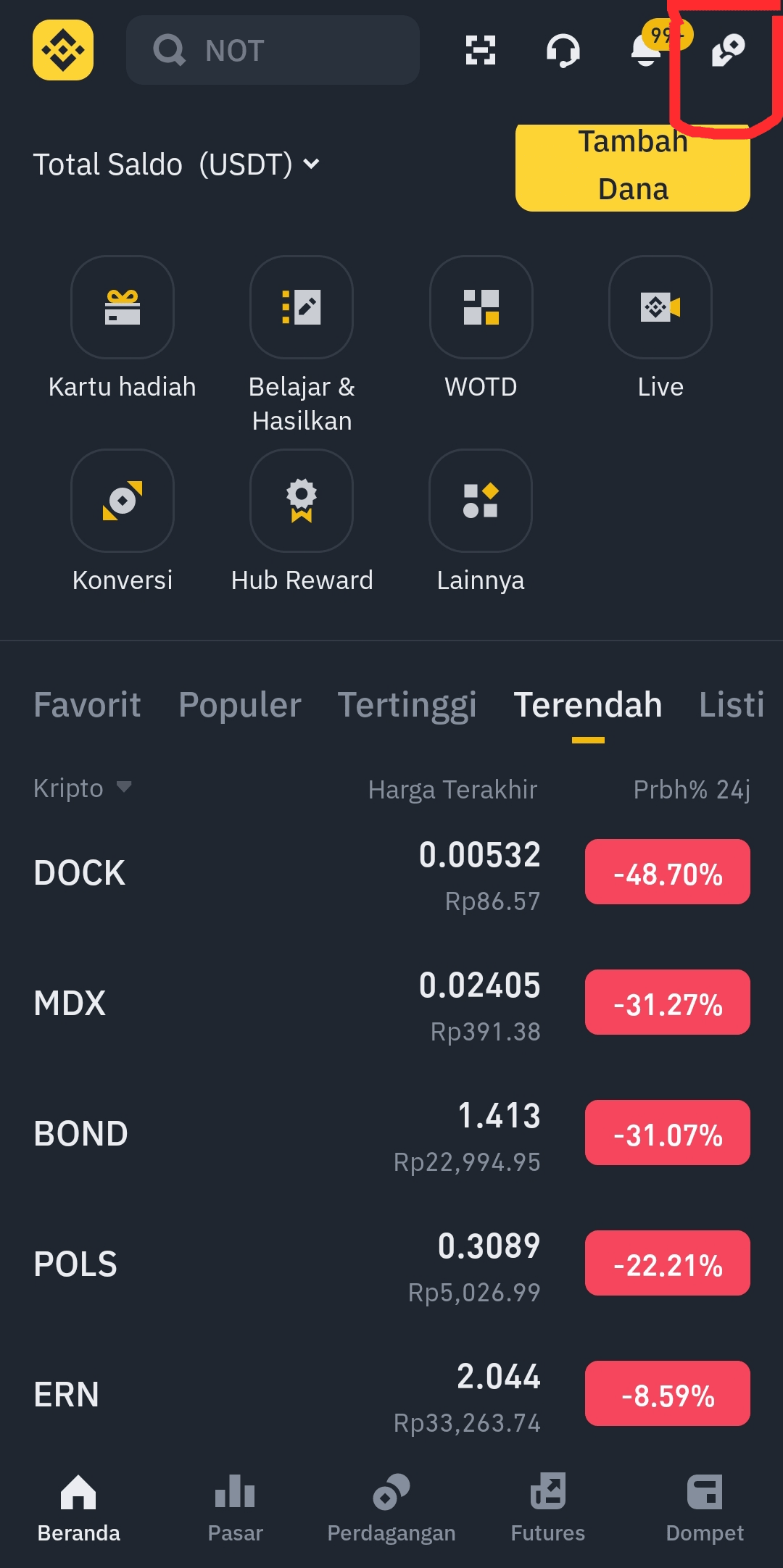The width and height of the screenshot is (783, 1568).
Task: Tap the Tambah Dana button
Action: [x=632, y=167]
